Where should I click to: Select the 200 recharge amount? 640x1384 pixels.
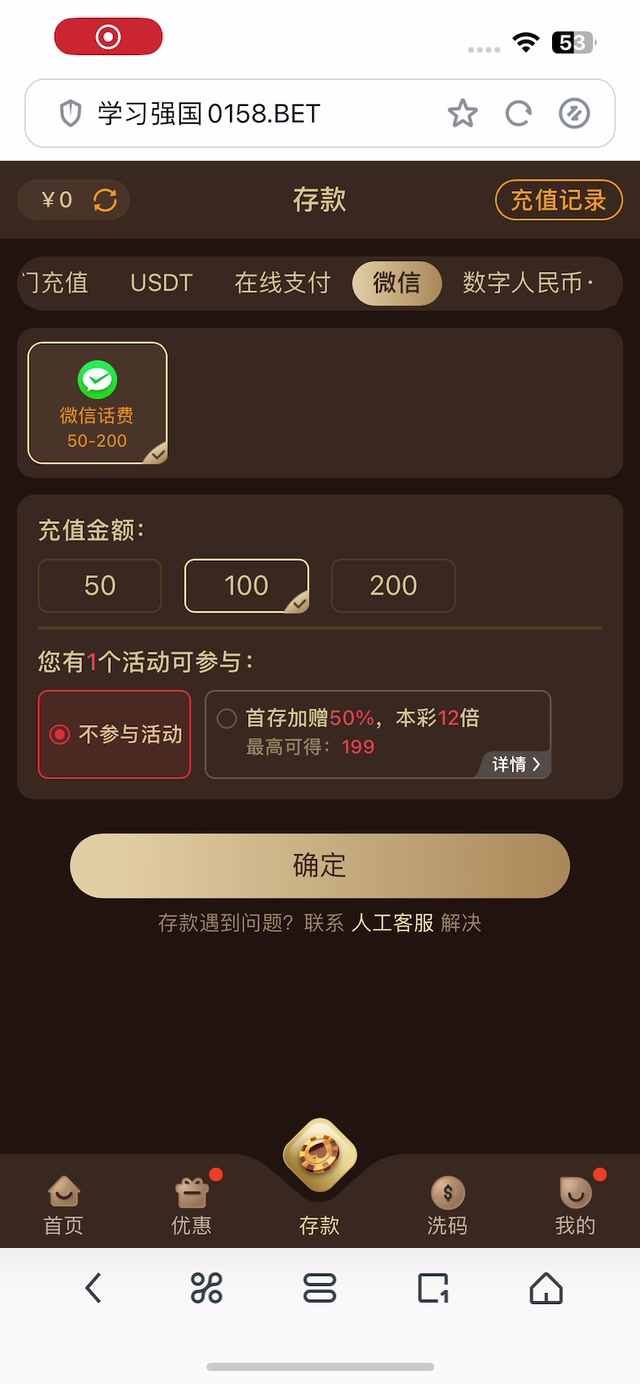pos(393,586)
